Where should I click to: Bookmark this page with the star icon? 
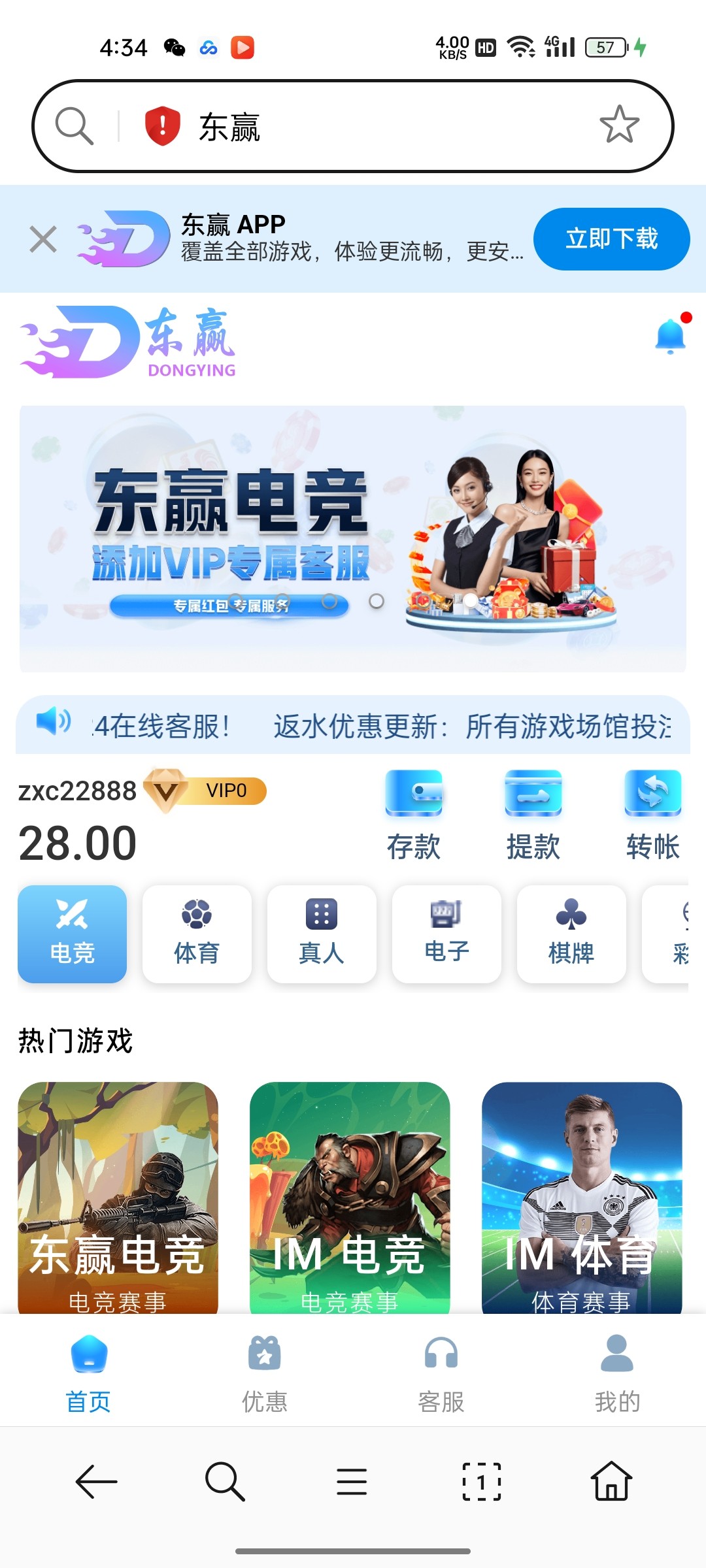619,125
